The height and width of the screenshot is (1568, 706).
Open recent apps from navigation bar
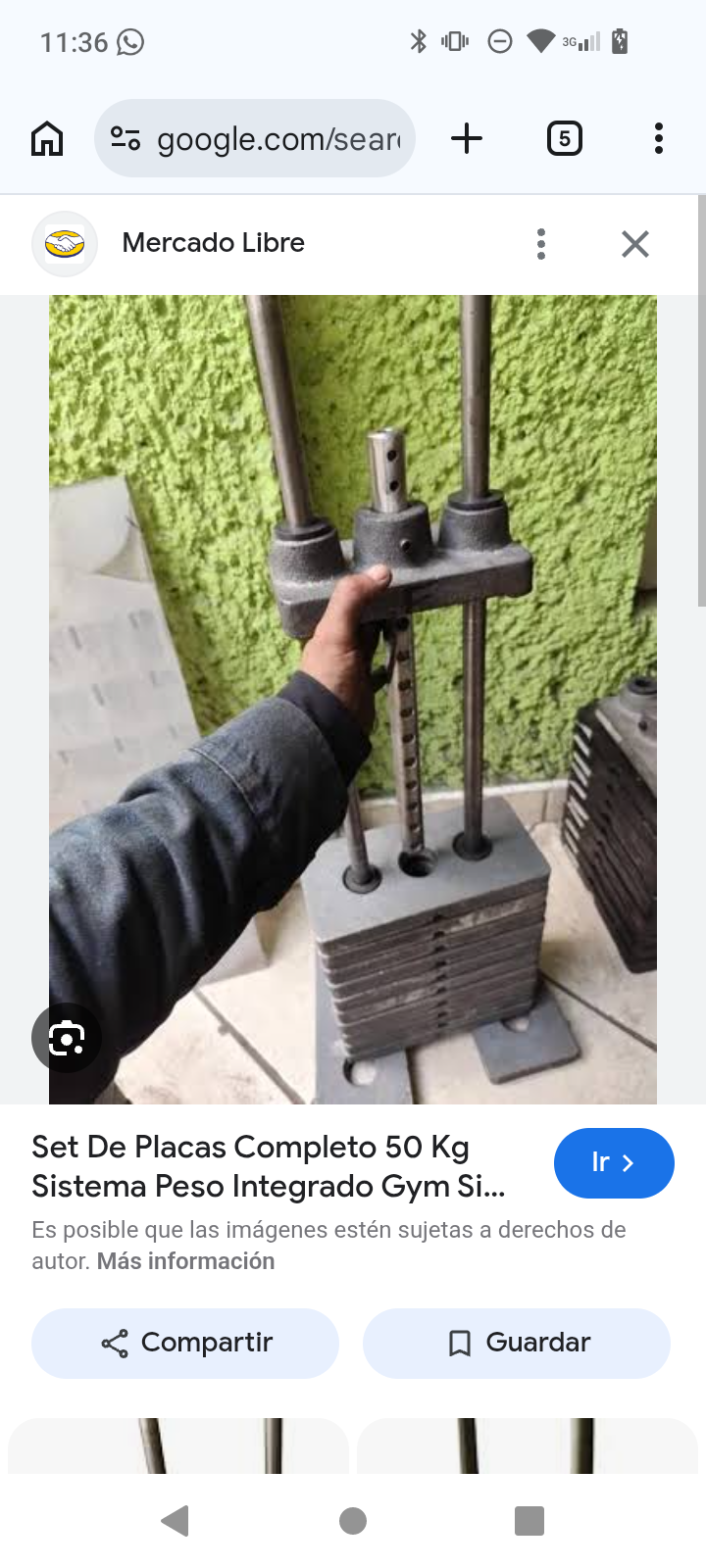point(529,1521)
